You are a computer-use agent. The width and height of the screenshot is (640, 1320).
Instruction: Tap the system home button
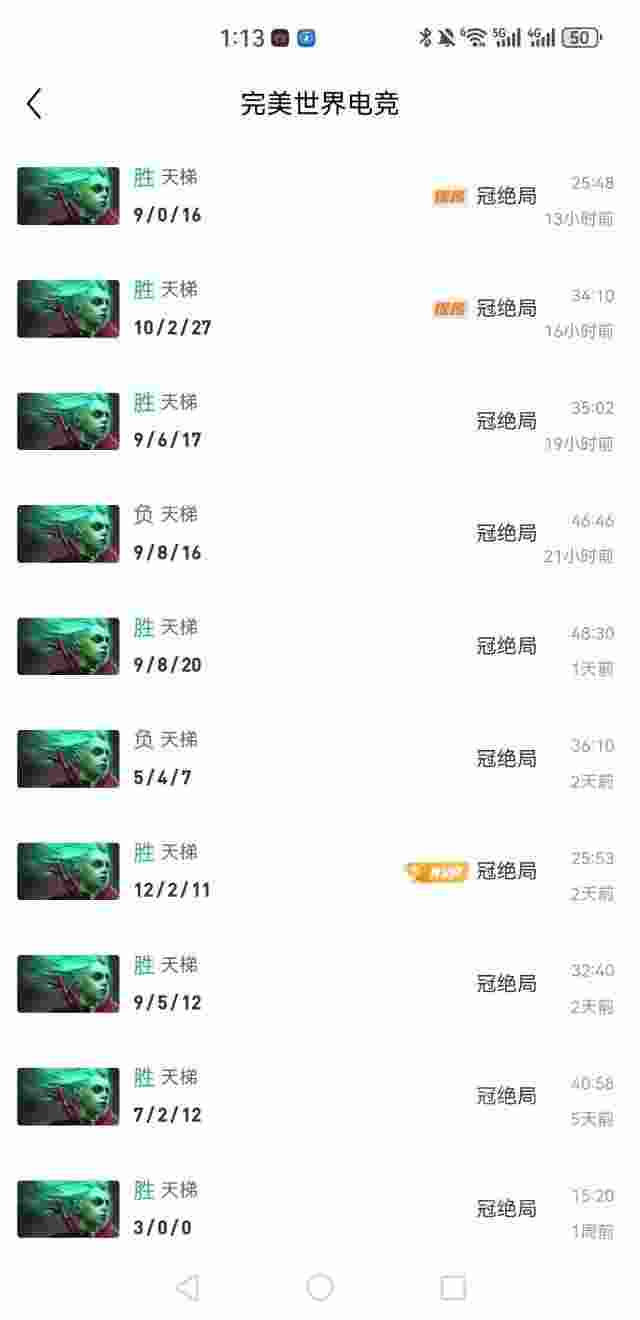pyautogui.click(x=320, y=1287)
